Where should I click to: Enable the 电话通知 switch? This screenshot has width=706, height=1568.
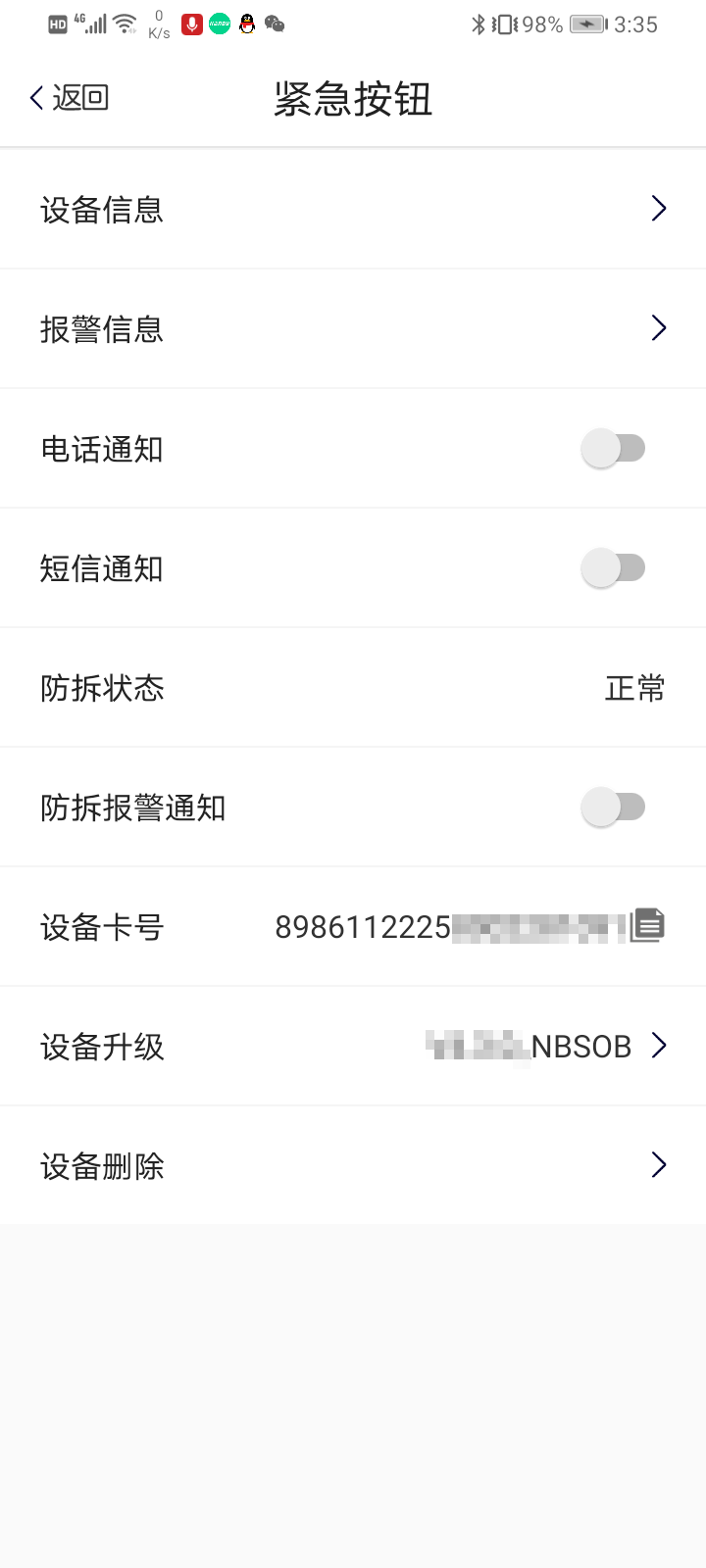(614, 449)
